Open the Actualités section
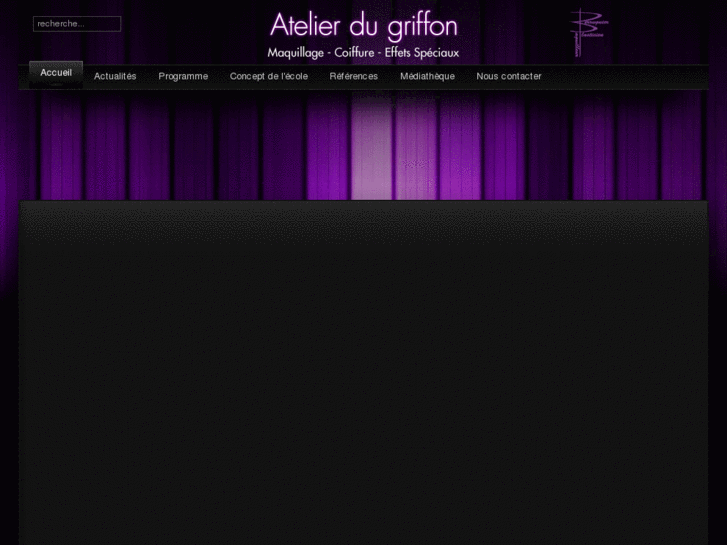 click(x=115, y=76)
